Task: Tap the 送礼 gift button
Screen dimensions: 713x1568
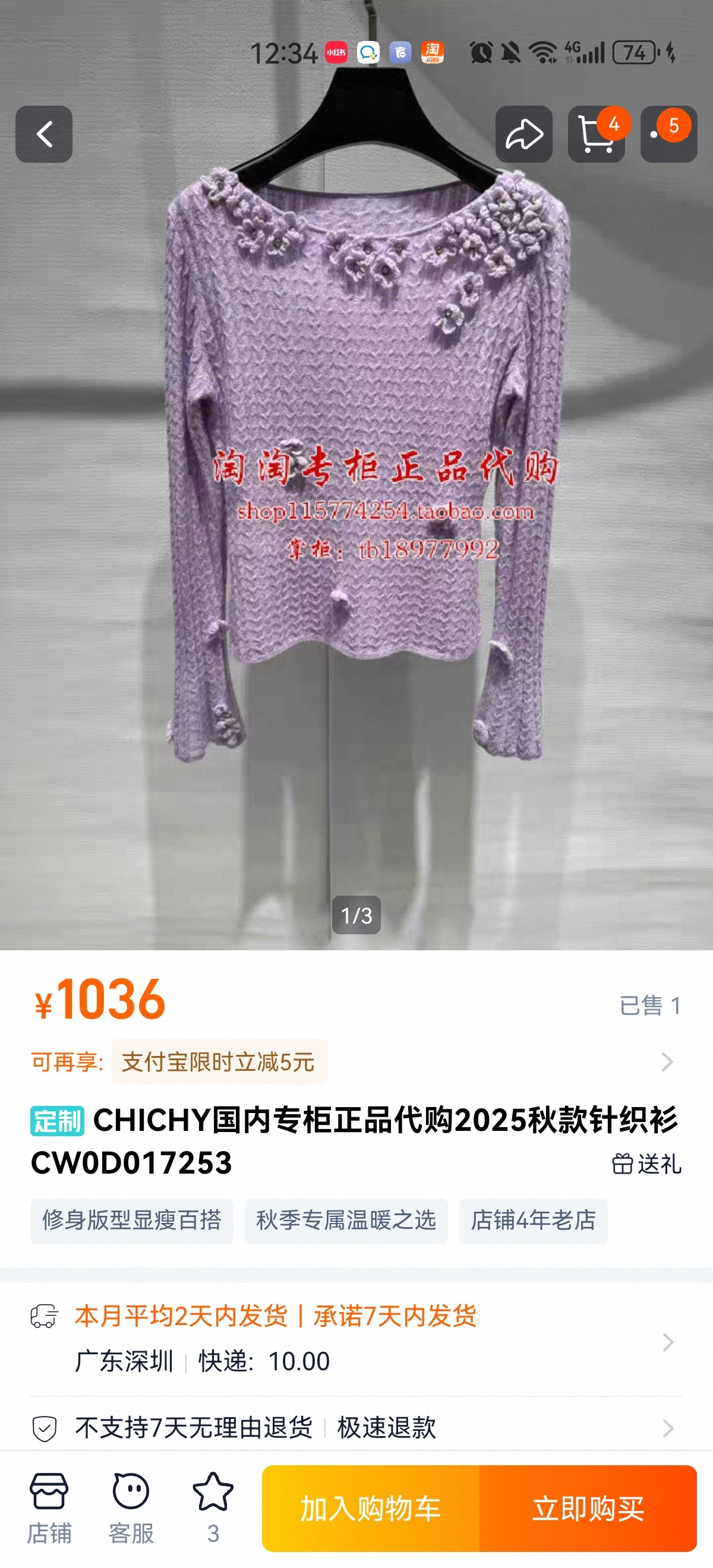Action: tap(646, 1164)
